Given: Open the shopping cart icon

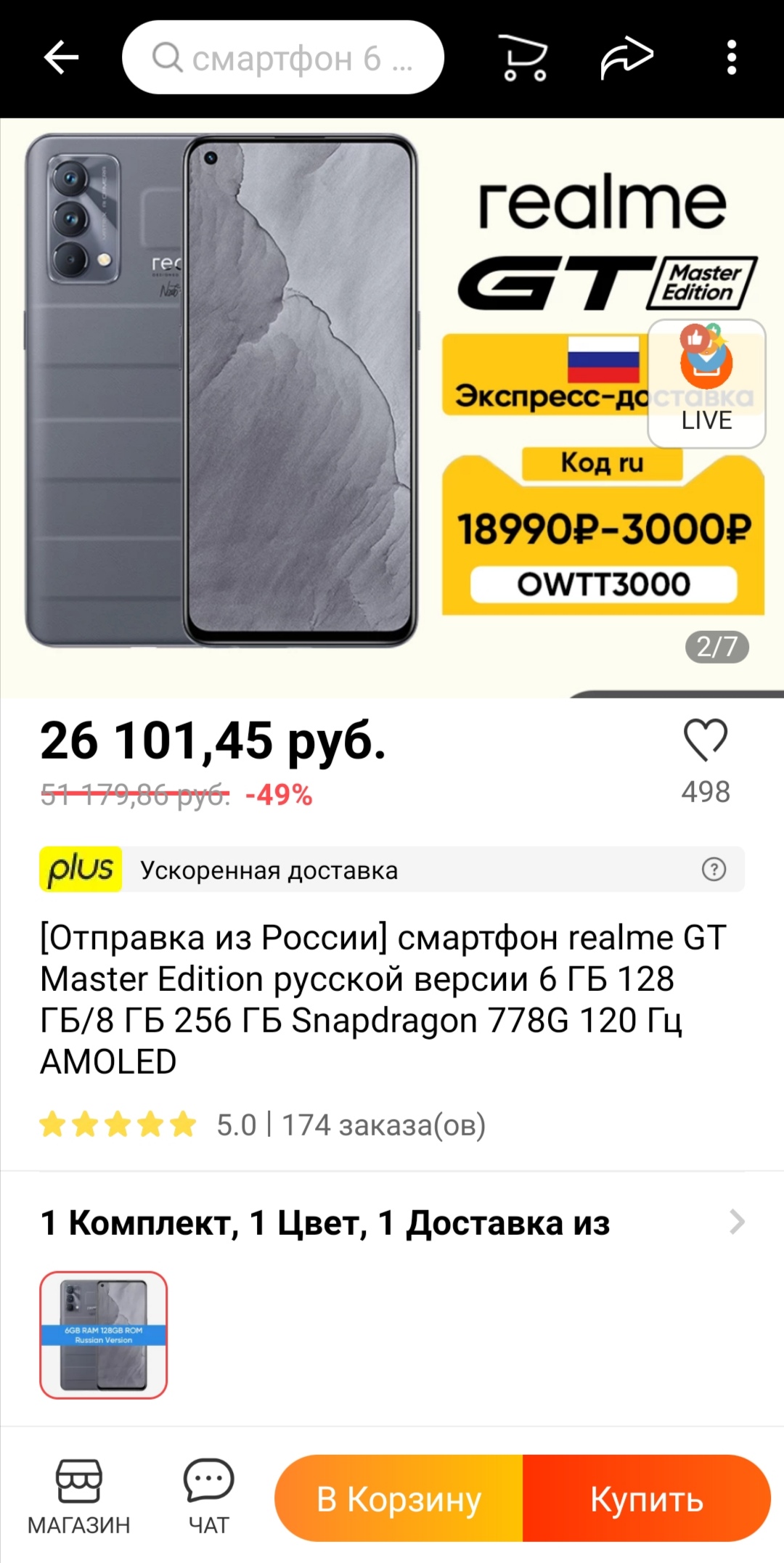Looking at the screenshot, I should (524, 57).
